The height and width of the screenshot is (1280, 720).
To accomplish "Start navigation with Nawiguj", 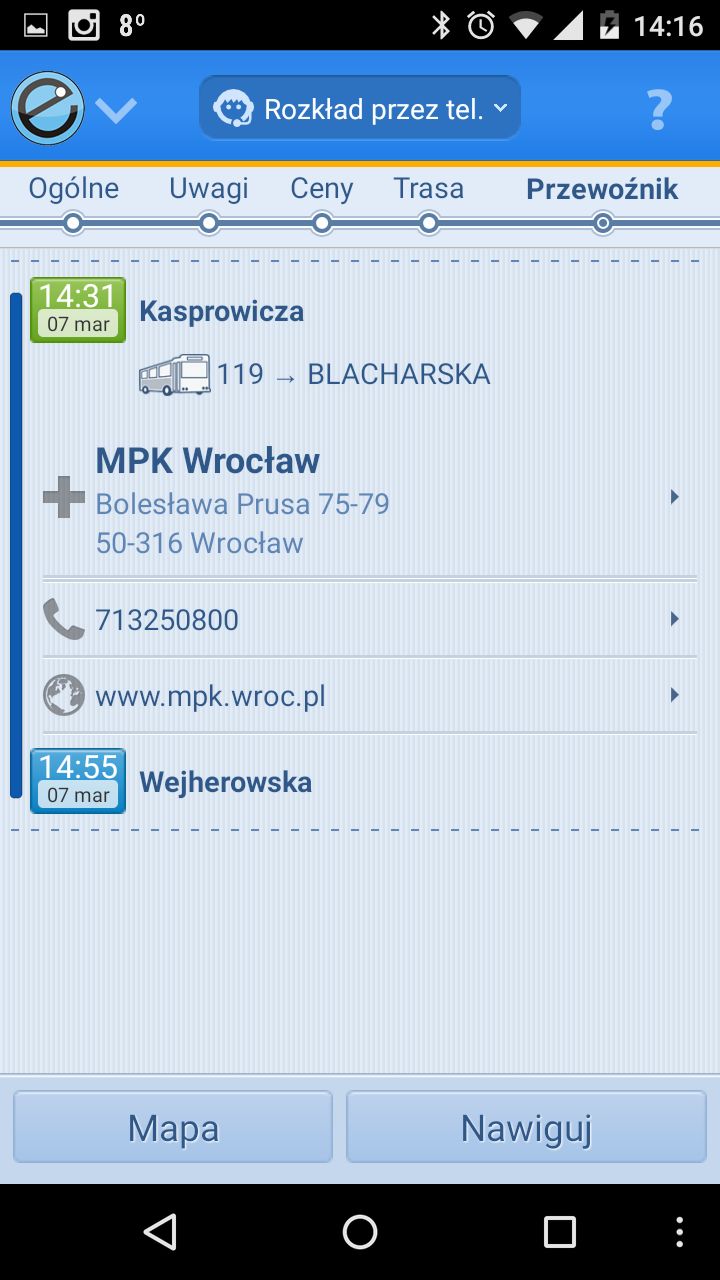I will (x=526, y=1127).
